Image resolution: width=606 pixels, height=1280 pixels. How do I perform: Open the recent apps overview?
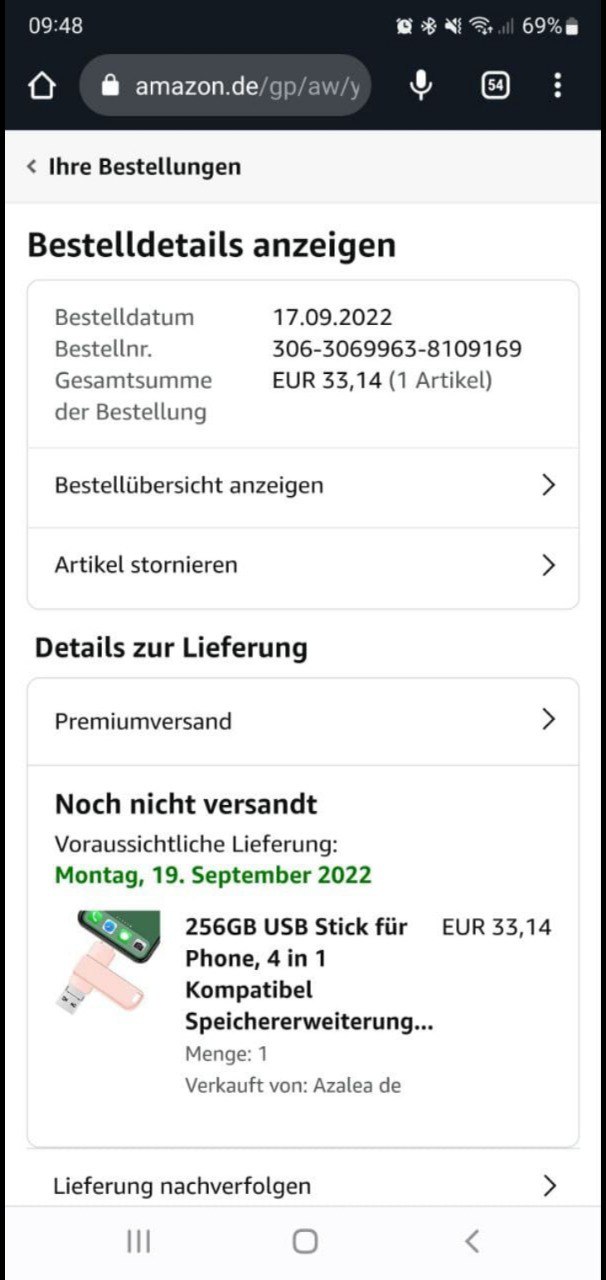pos(138,1241)
